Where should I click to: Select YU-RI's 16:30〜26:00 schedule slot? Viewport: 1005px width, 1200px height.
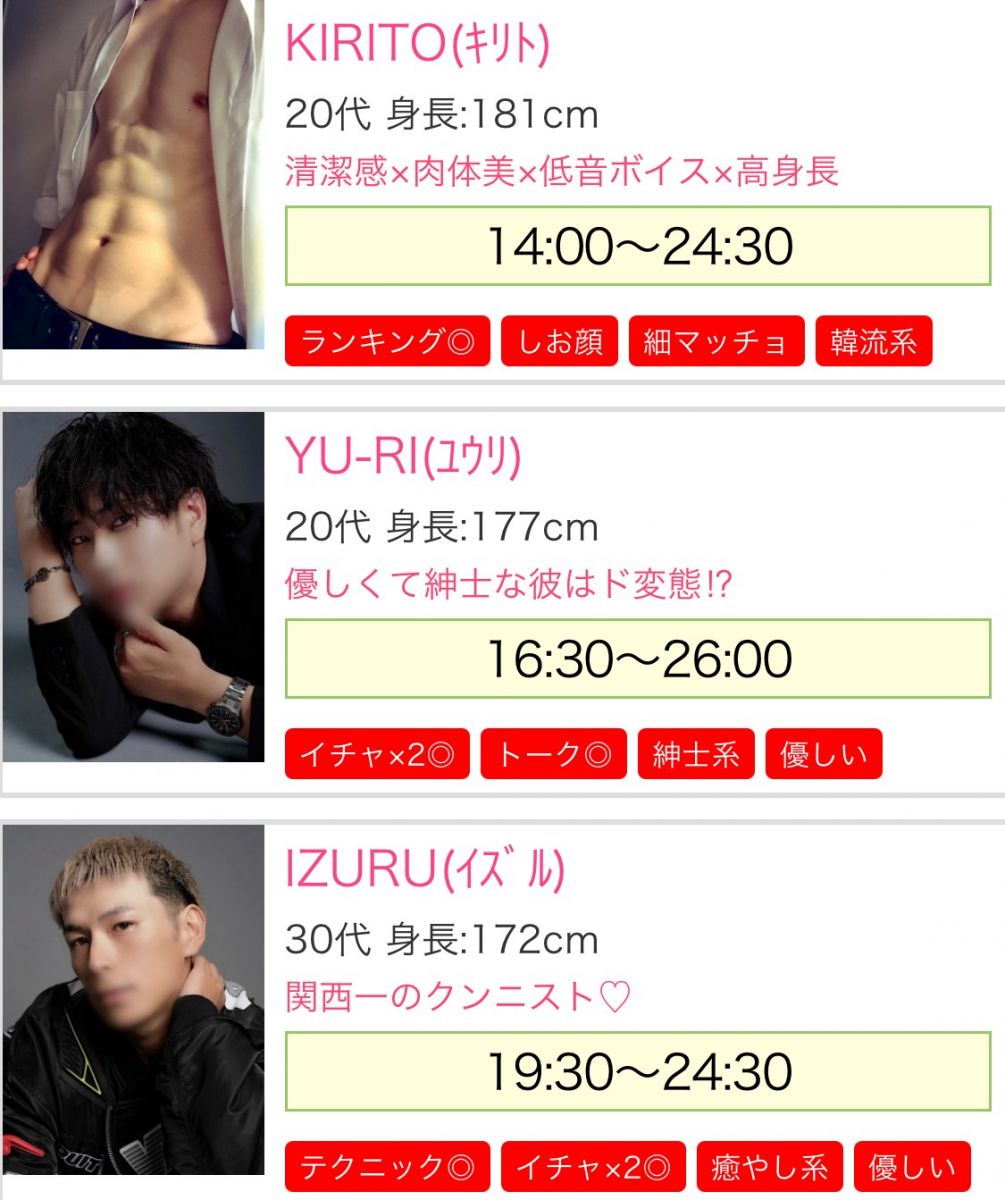tap(638, 658)
